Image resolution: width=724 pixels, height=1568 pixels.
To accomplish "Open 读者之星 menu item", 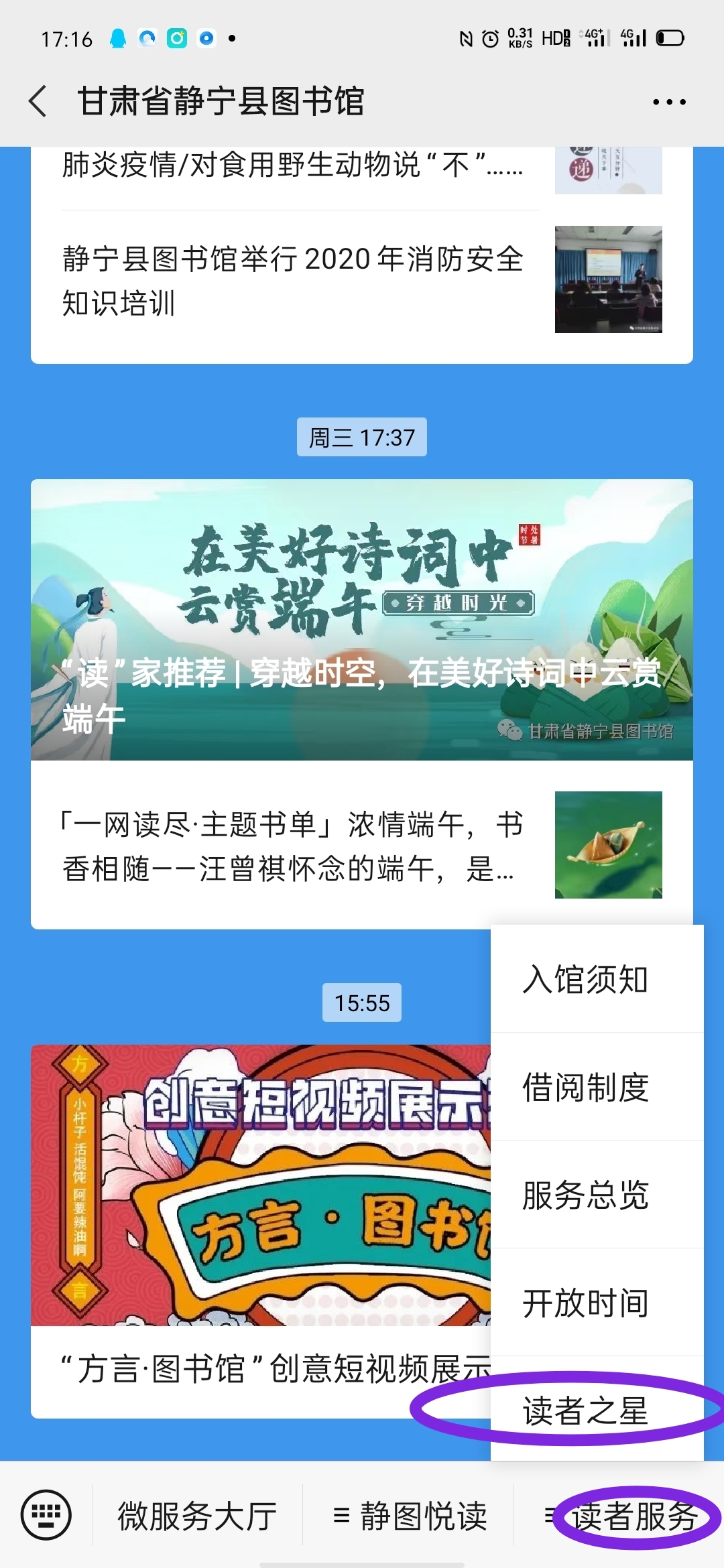I will pos(586,1411).
